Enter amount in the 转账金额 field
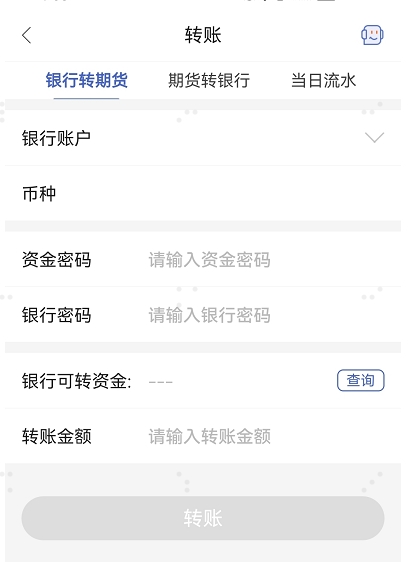 pos(266,436)
